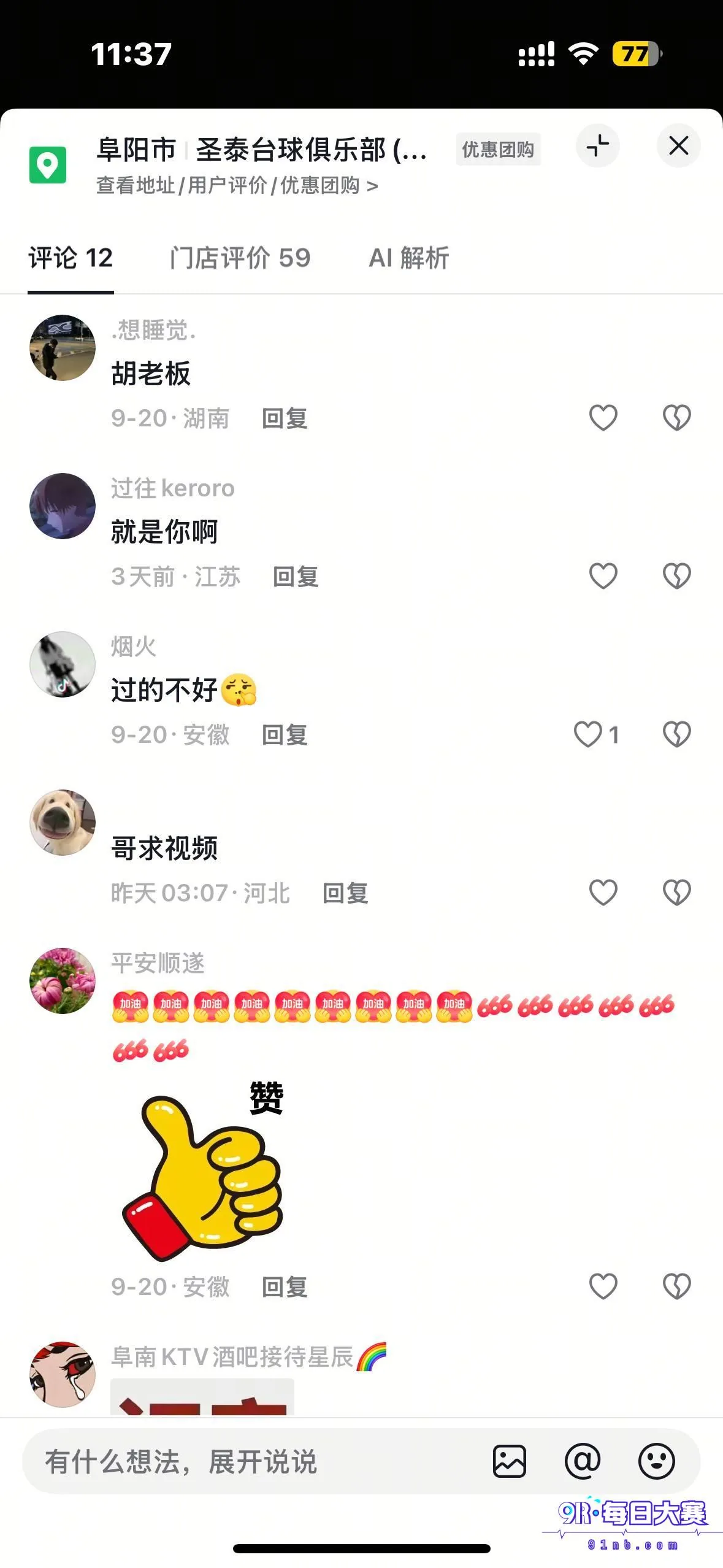The image size is (723, 1568).
Task: Reply to 平安顺遂's comment
Action: pos(285,1287)
